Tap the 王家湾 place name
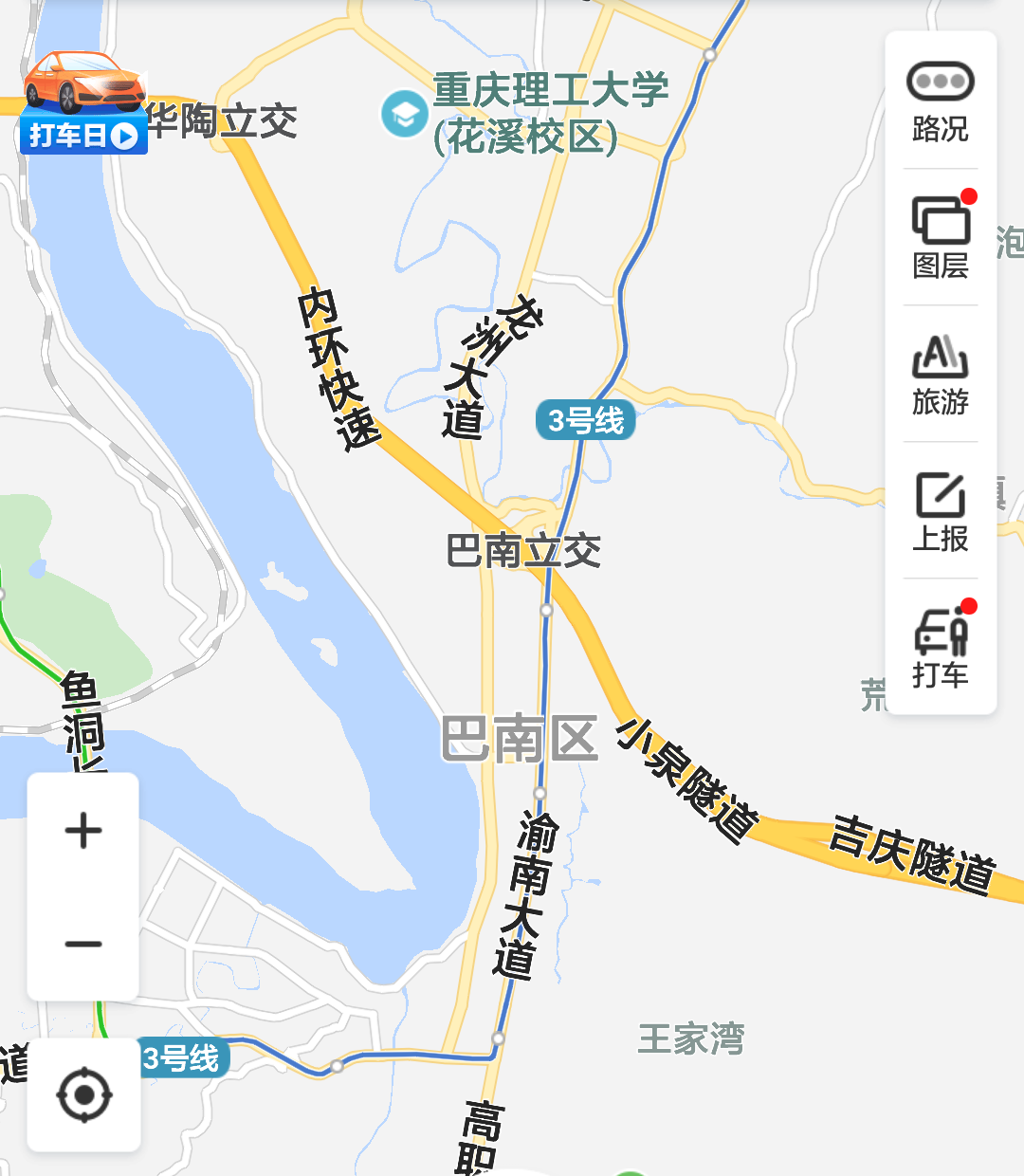The height and width of the screenshot is (1176, 1024). click(691, 1038)
